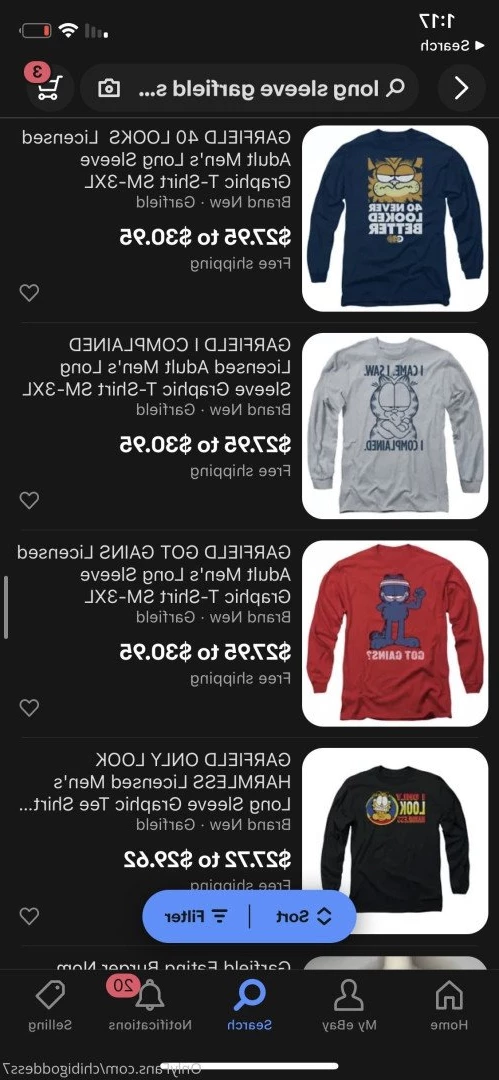Image resolution: width=499 pixels, height=1080 pixels.
Task: Open the Notifications tab
Action: (150, 1006)
